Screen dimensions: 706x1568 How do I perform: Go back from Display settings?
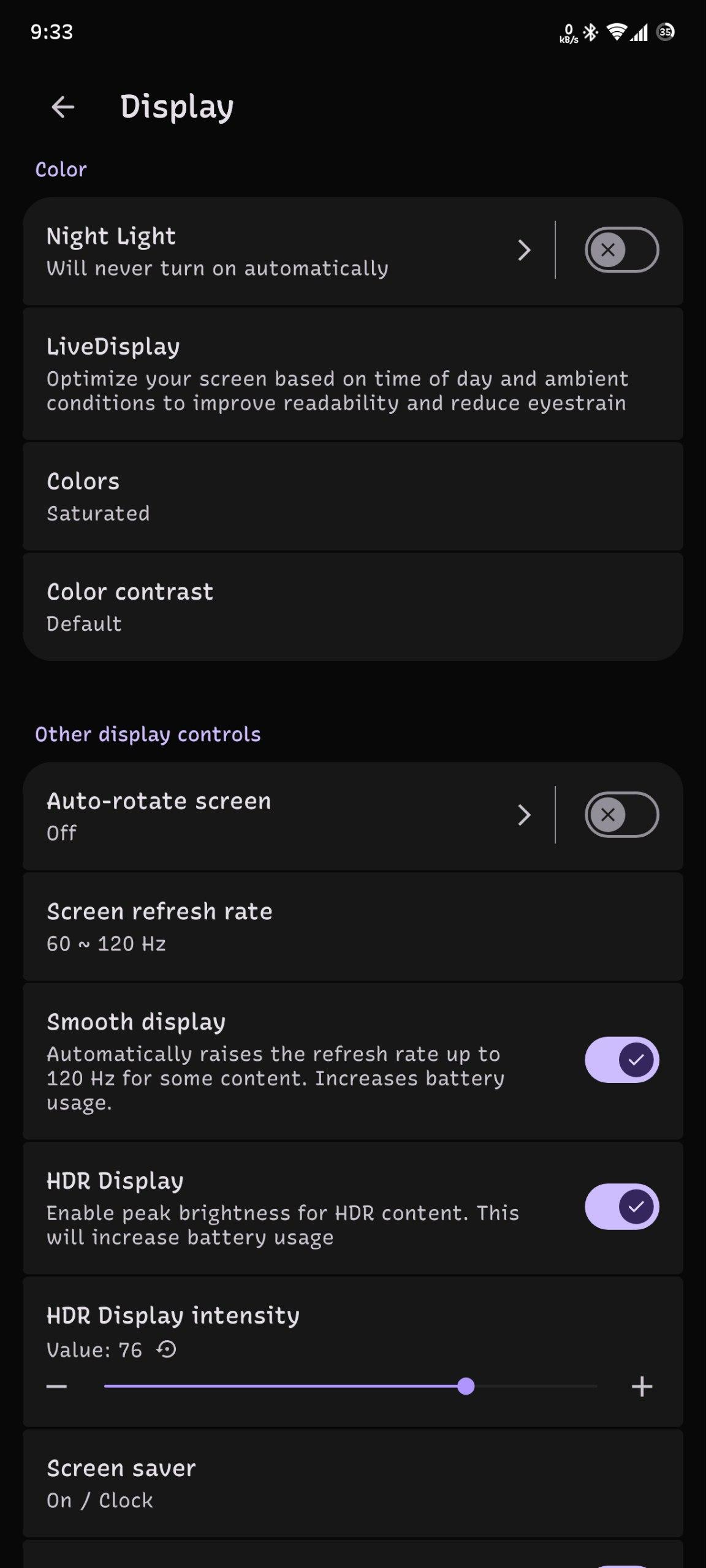[x=63, y=107]
